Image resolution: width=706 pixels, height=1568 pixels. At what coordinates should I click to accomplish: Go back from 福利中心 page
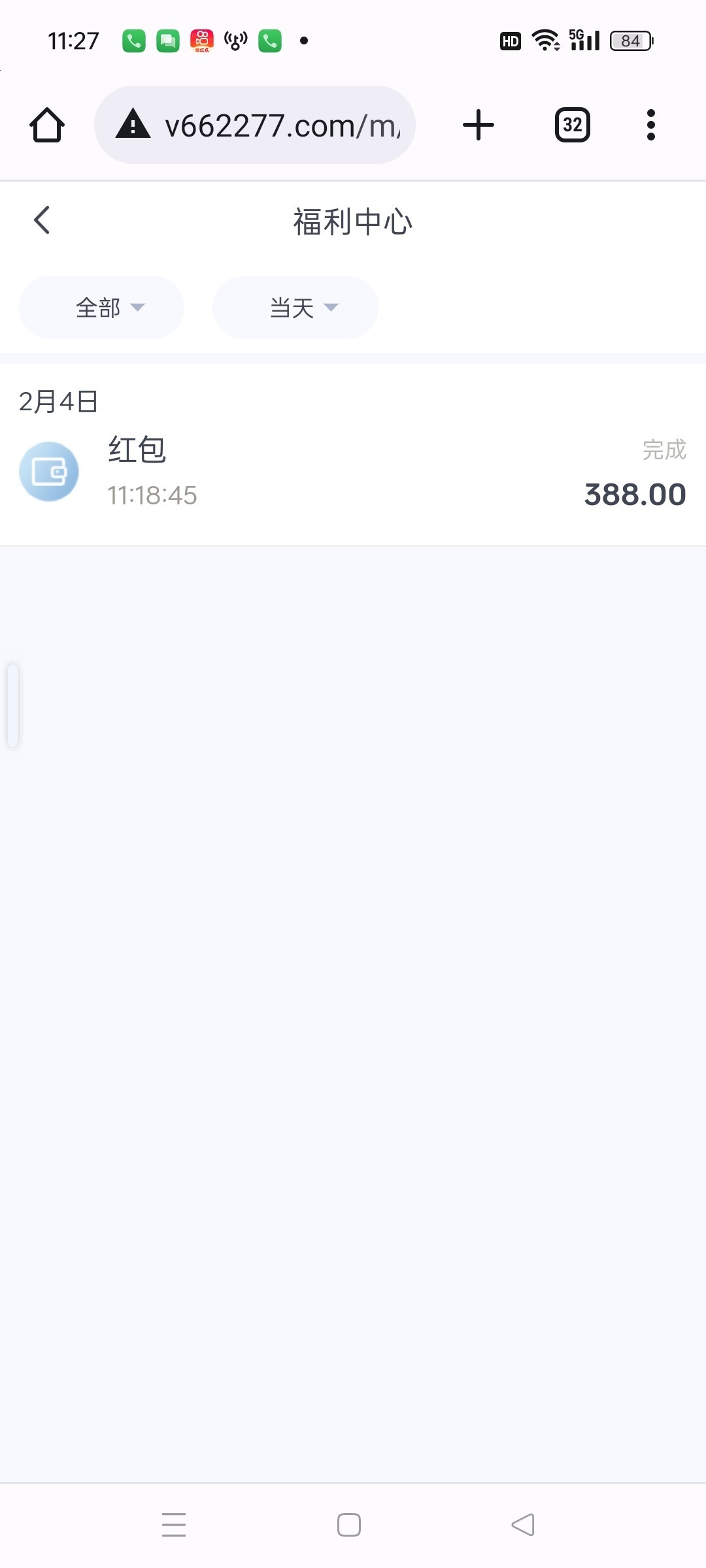42,220
